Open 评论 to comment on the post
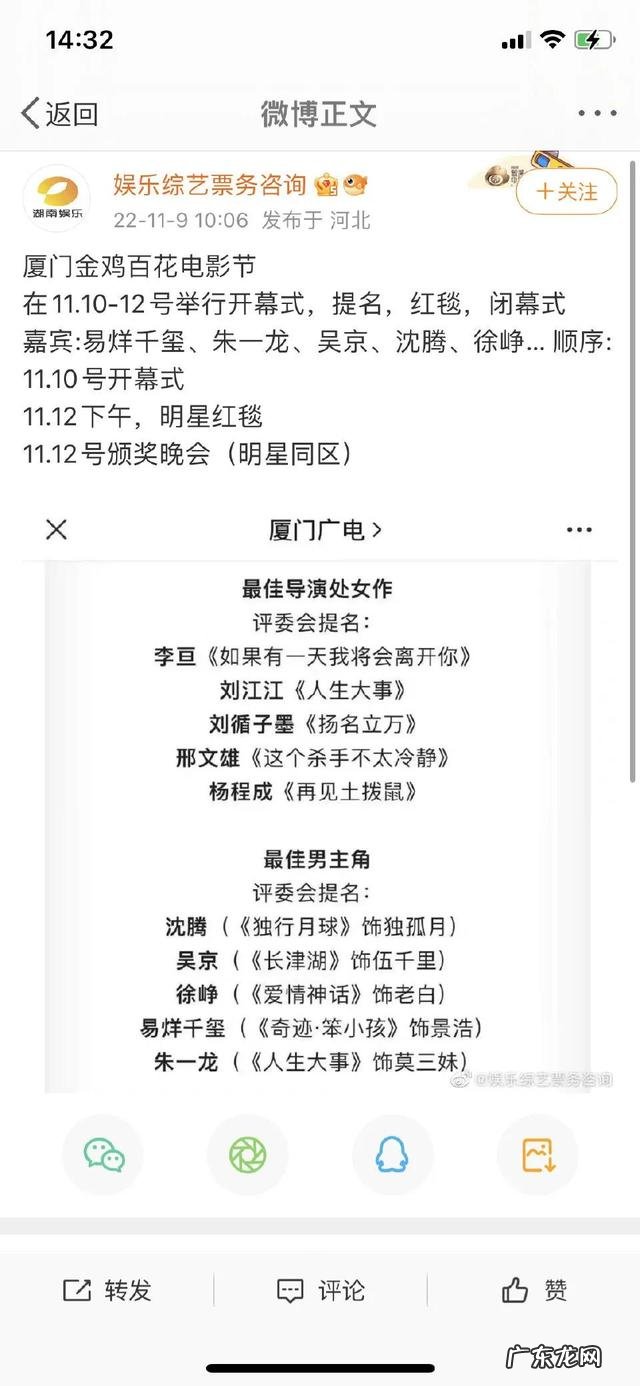Viewport: 640px width, 1386px height. click(x=320, y=1290)
